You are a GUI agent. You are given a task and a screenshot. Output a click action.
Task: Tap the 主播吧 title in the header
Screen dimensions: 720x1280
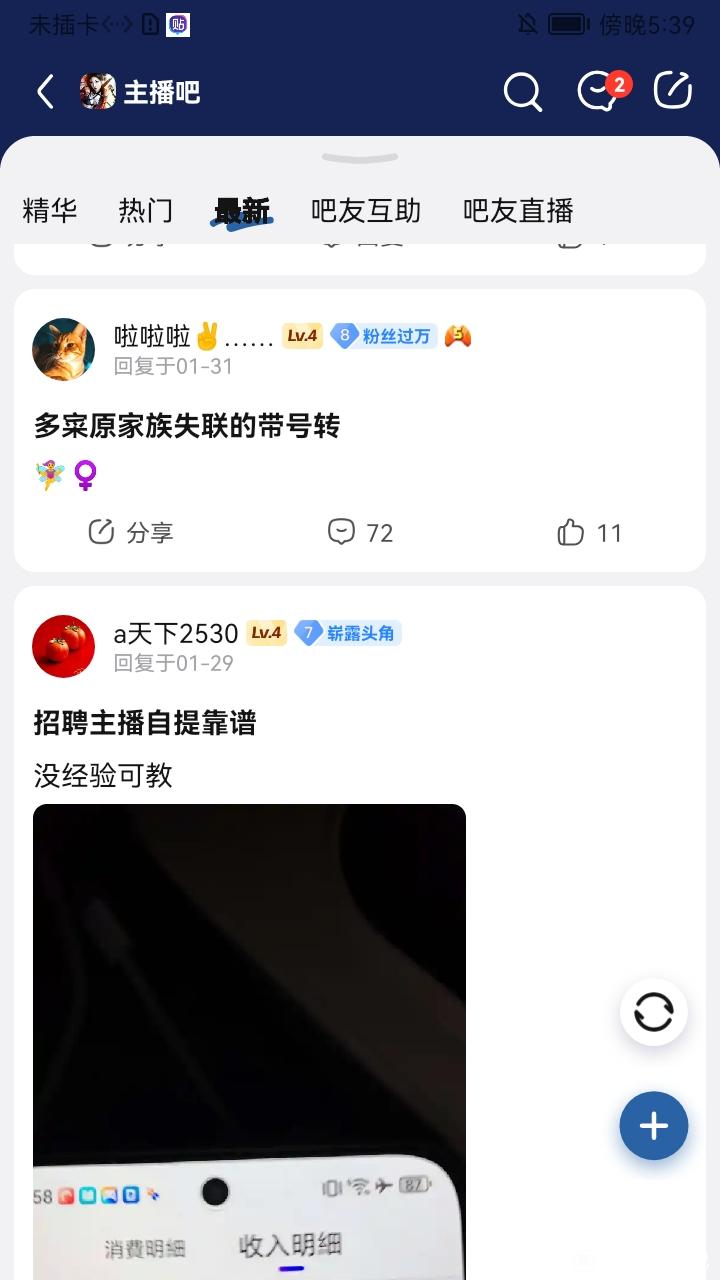(161, 92)
